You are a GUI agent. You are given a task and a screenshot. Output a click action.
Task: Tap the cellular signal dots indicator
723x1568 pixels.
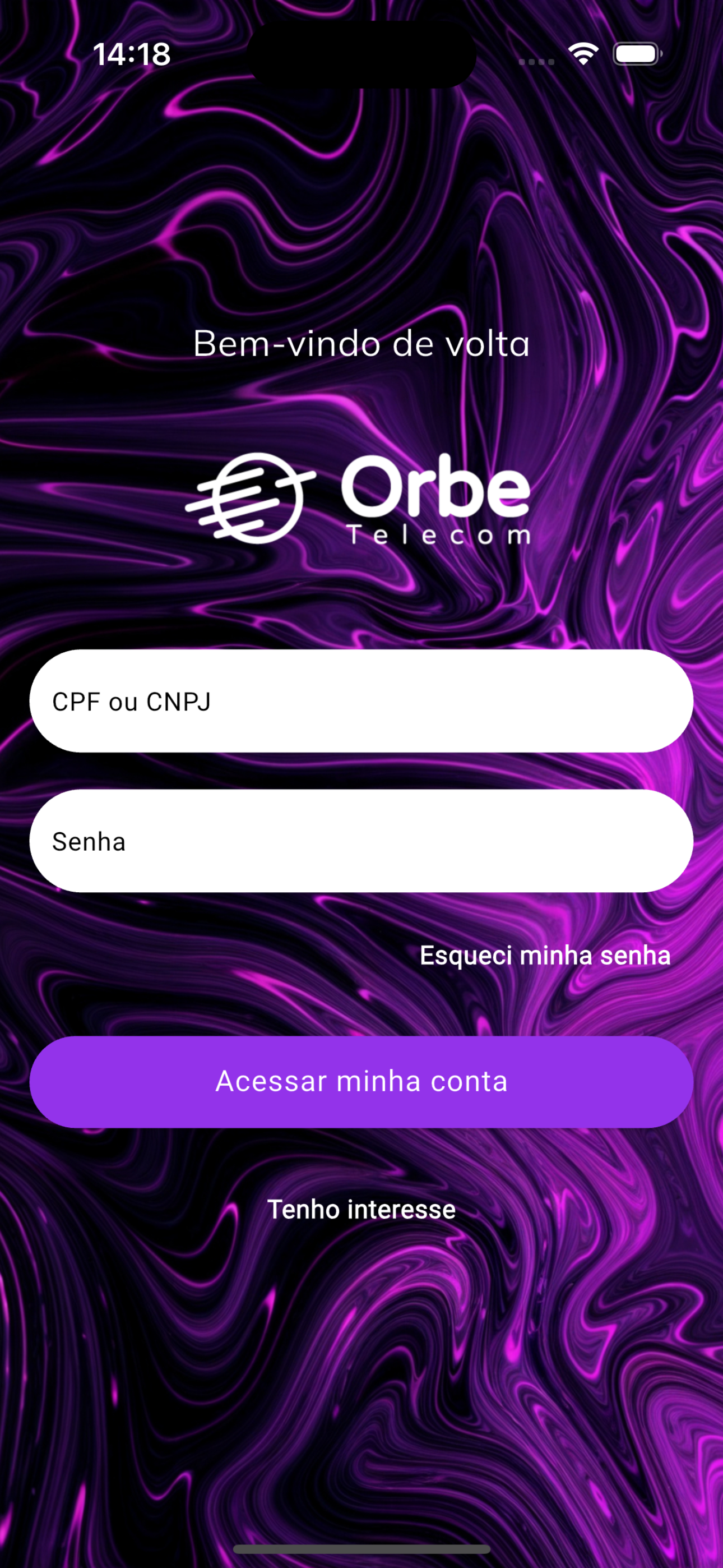(536, 61)
